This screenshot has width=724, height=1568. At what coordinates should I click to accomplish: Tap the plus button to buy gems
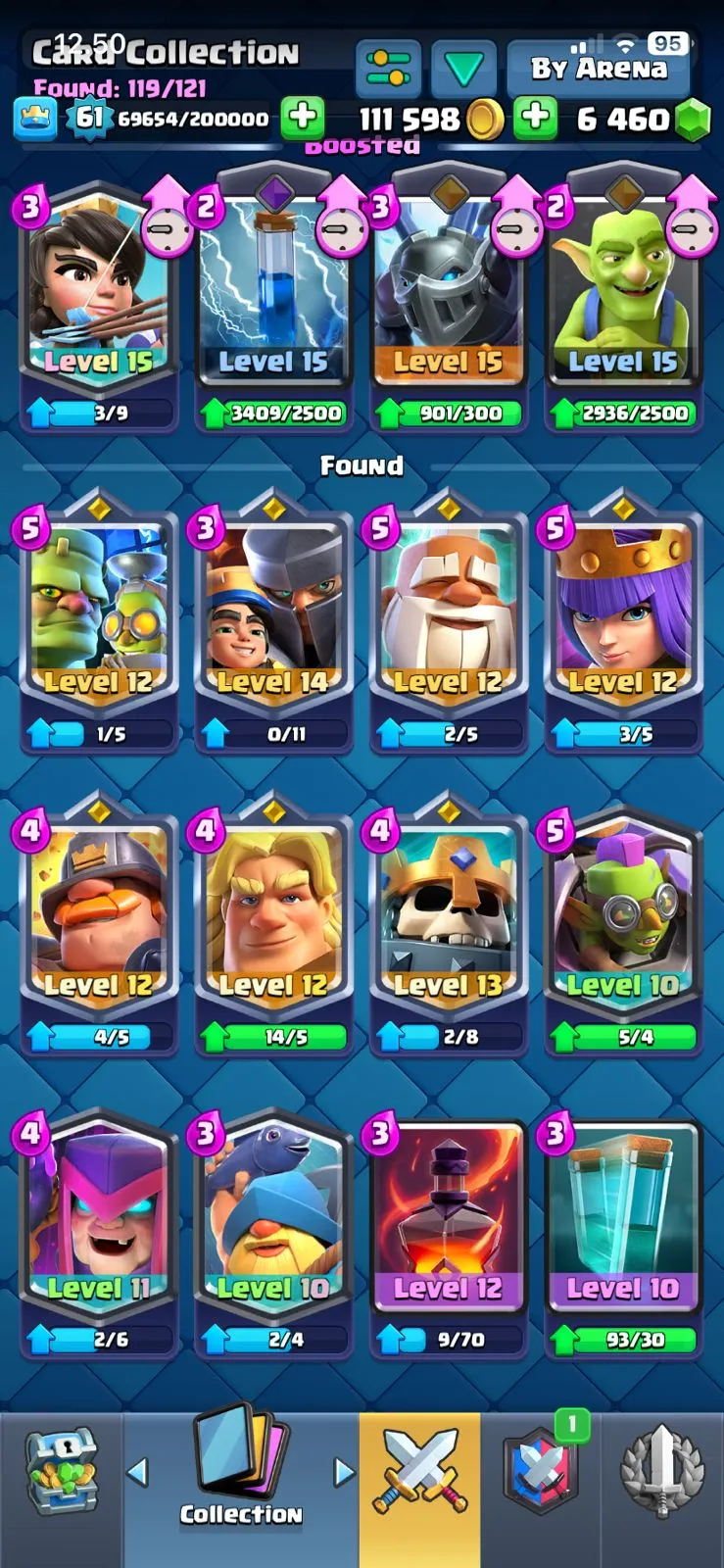click(x=535, y=118)
